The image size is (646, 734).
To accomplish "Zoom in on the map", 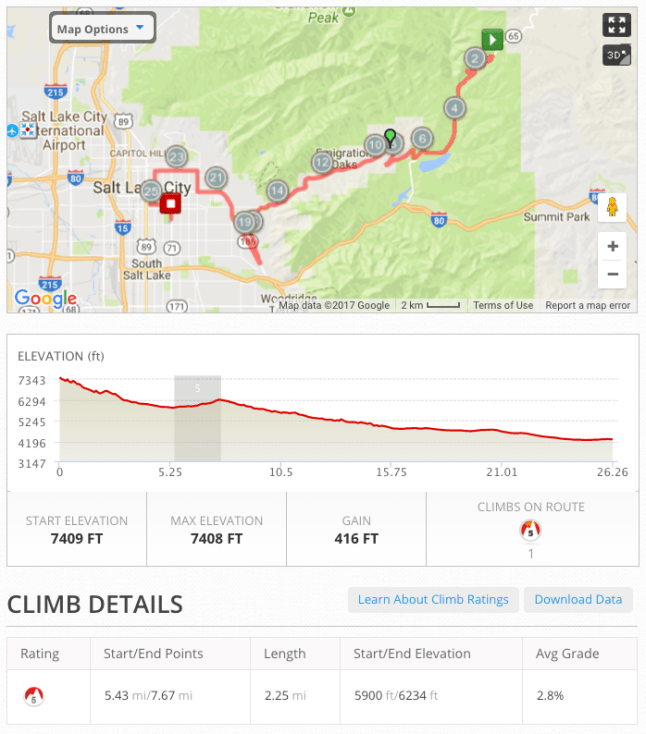I will tap(612, 246).
